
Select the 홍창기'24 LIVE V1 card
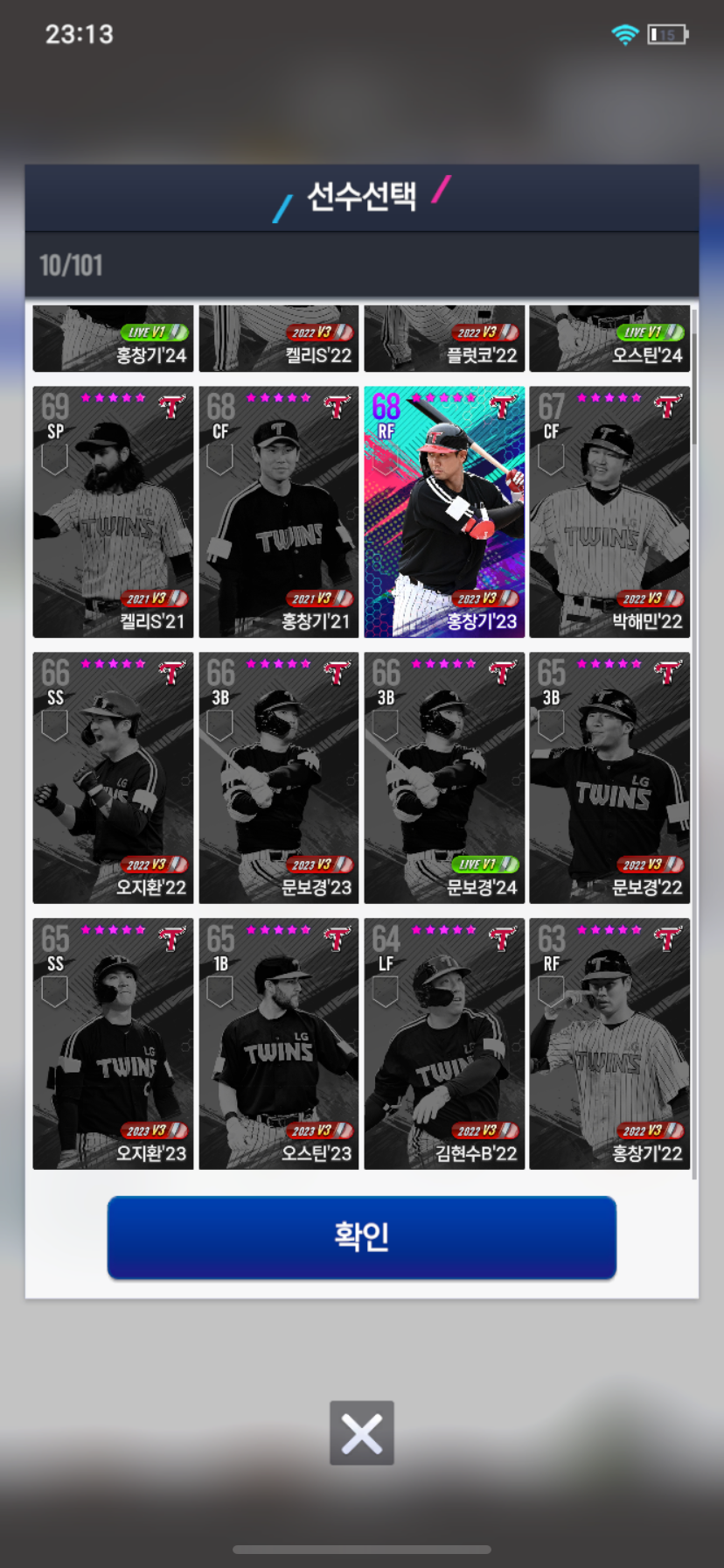point(113,339)
